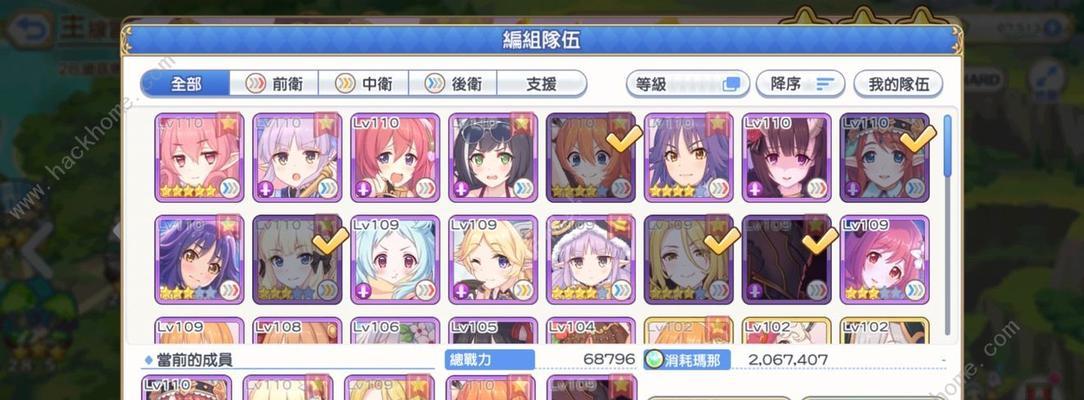The height and width of the screenshot is (400, 1084).
Task: Switch to the 全部 tab
Action: pos(185,83)
